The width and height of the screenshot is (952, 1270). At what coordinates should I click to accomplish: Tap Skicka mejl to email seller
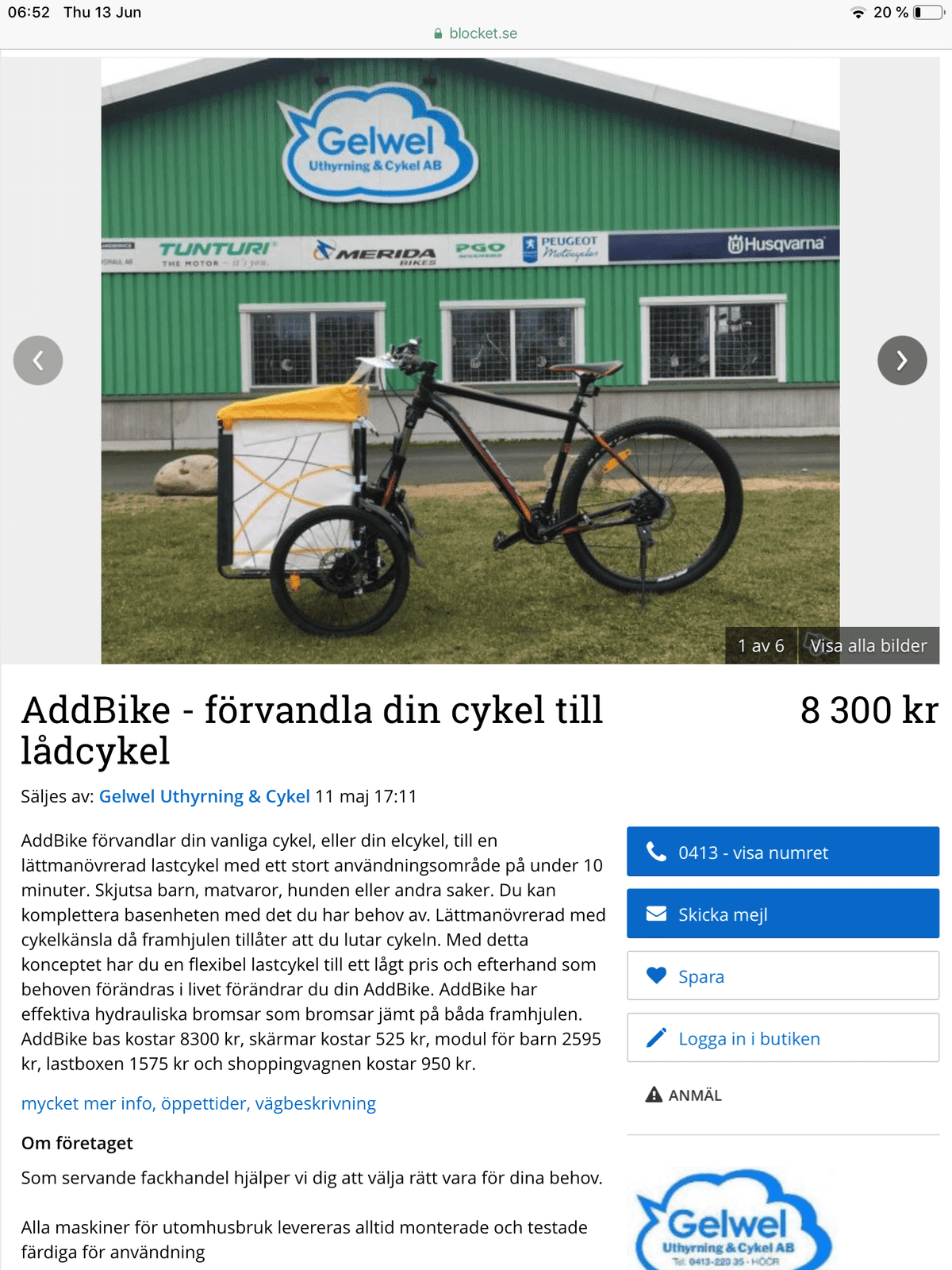[x=783, y=914]
